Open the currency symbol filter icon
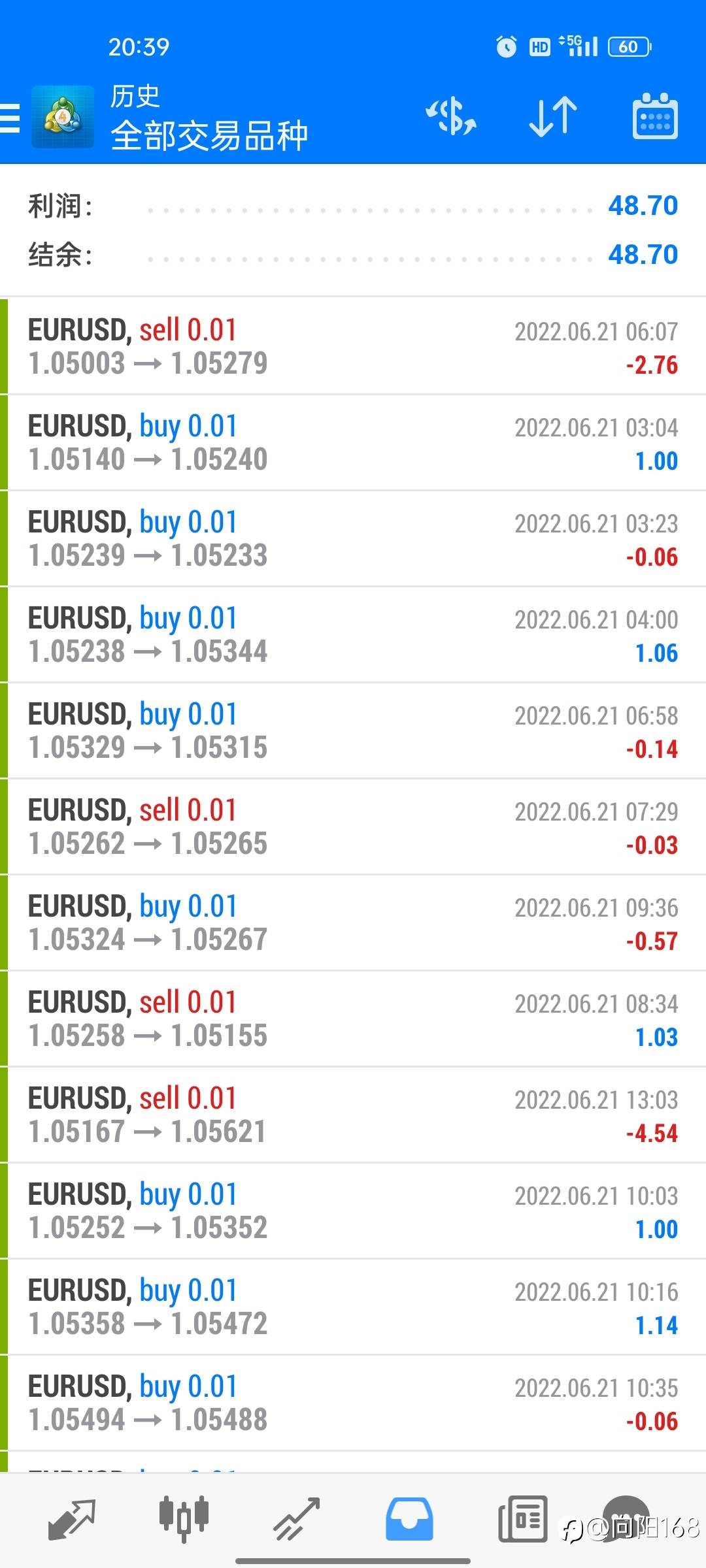Screen dimensions: 706x1568 pyautogui.click(x=451, y=117)
